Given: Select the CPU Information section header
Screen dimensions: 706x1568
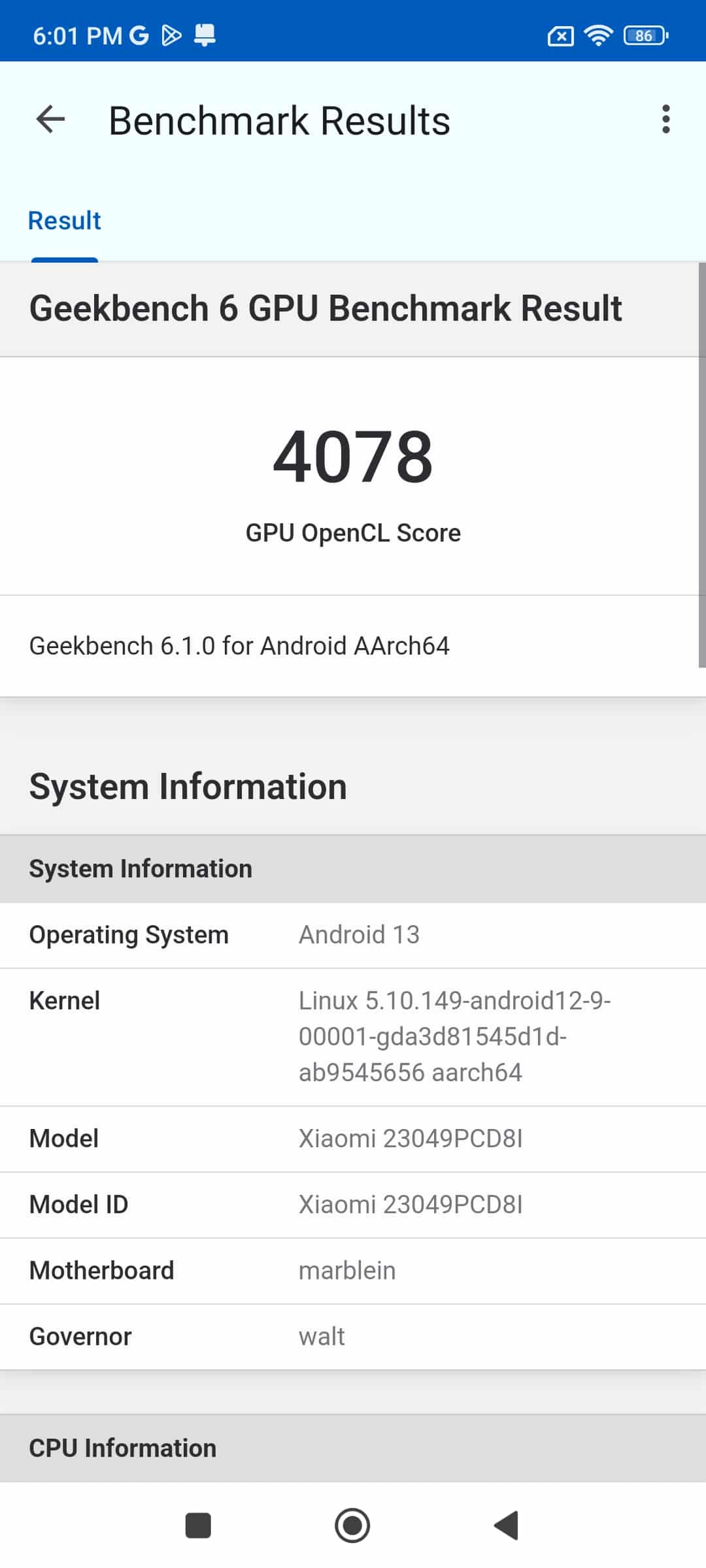Looking at the screenshot, I should coord(122,1448).
